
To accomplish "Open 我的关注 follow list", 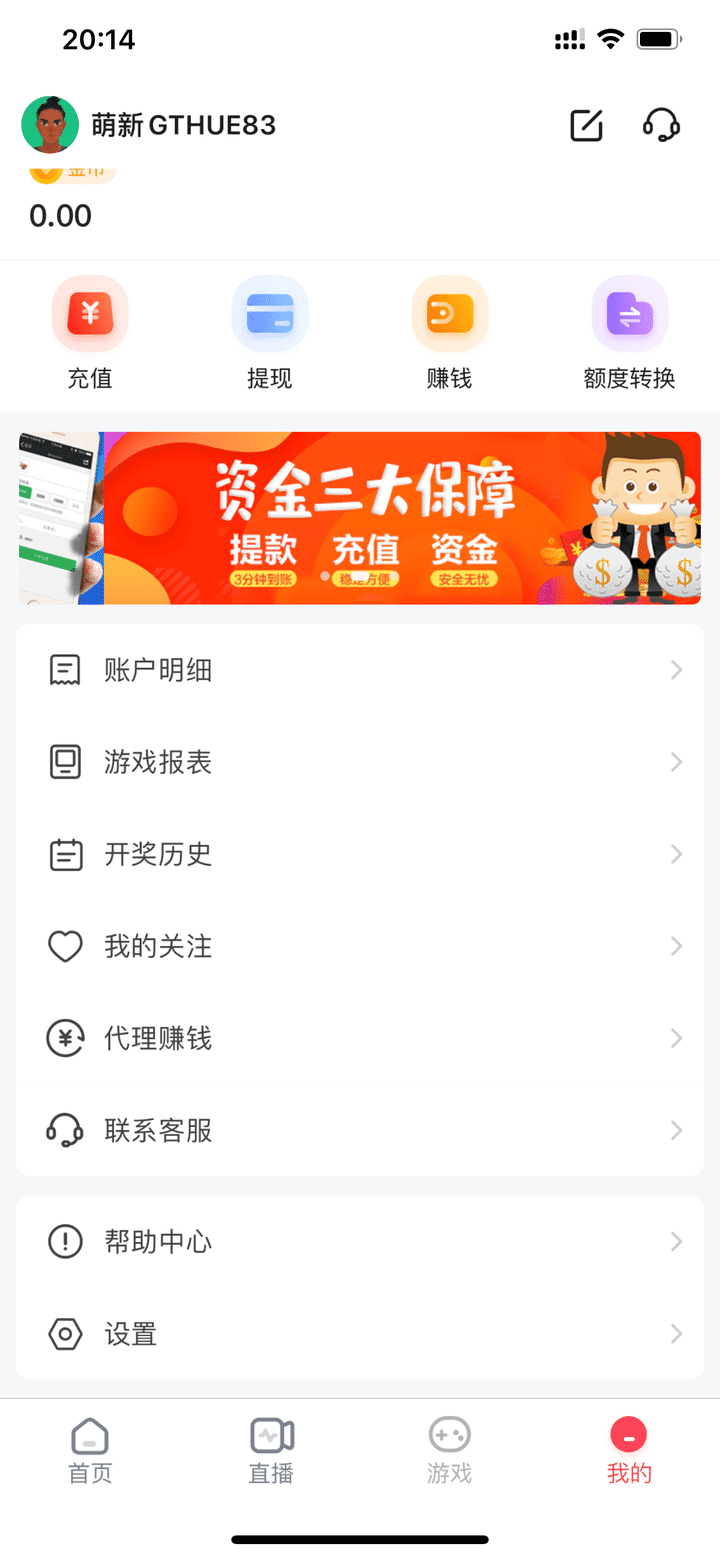I will (360, 946).
